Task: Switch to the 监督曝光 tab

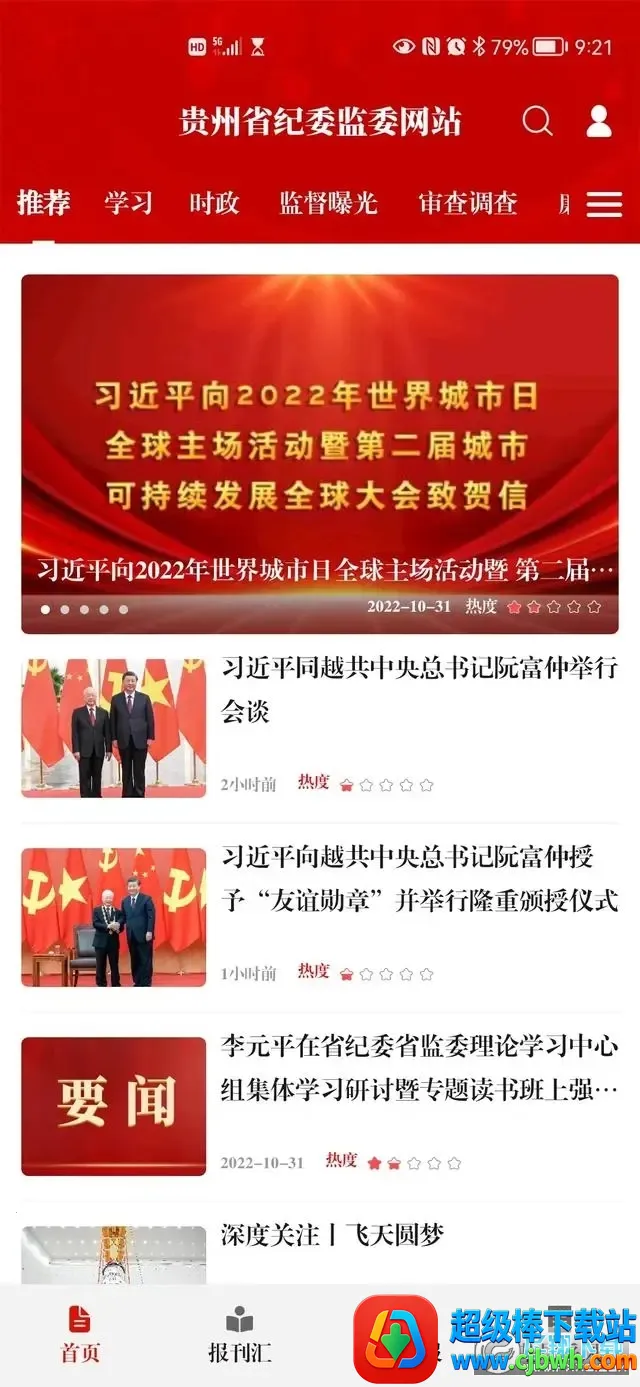Action: point(328,203)
